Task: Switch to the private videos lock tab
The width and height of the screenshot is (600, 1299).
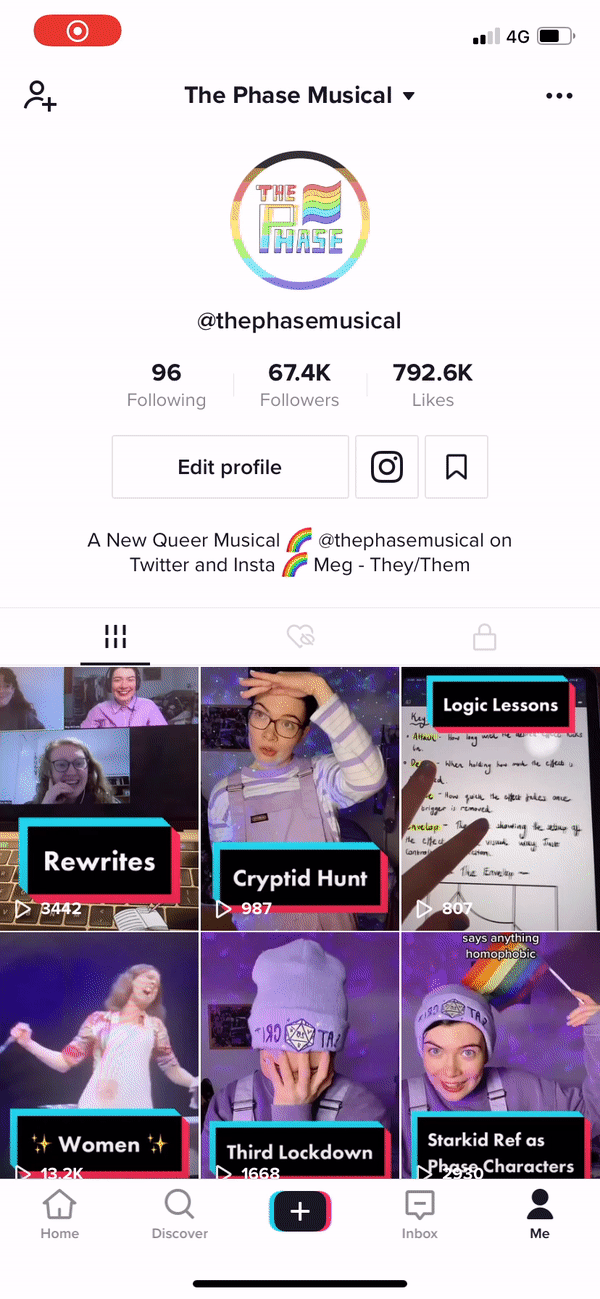Action: tap(485, 636)
